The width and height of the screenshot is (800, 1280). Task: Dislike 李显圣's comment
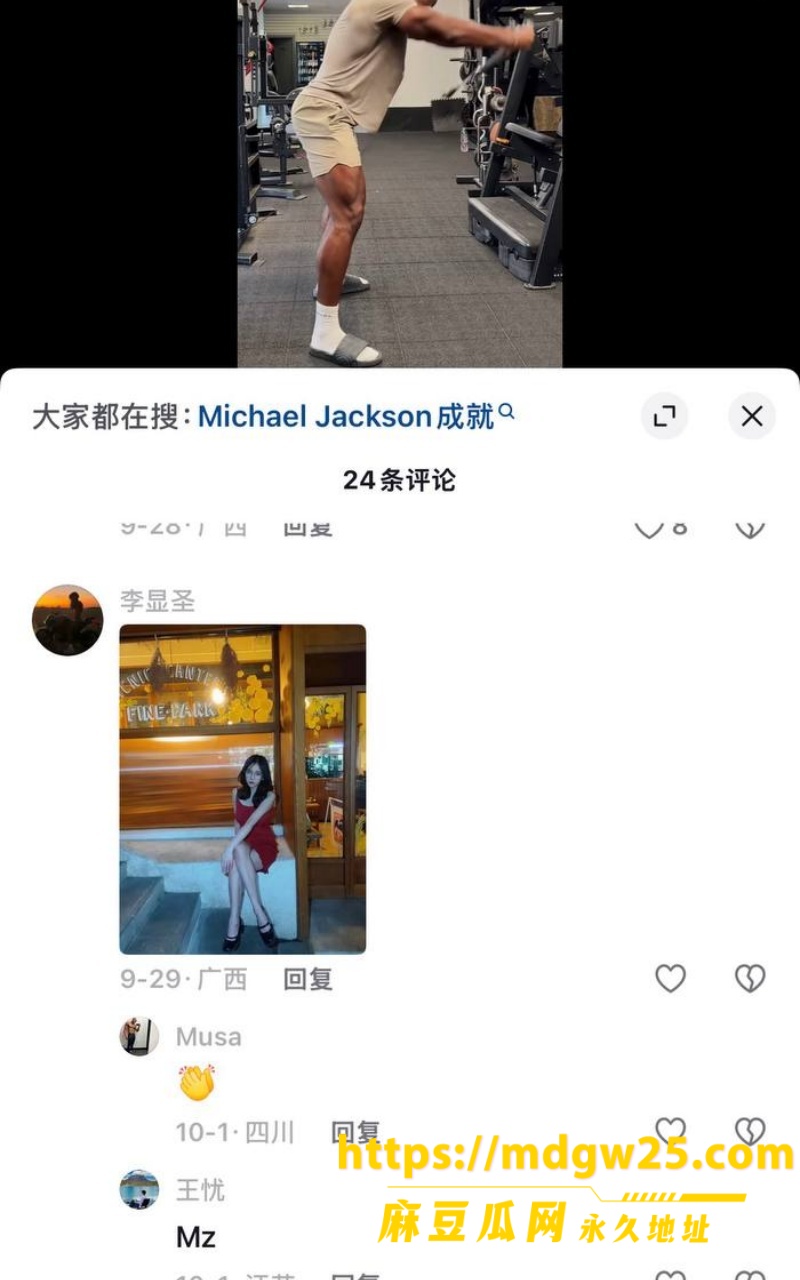click(x=750, y=978)
